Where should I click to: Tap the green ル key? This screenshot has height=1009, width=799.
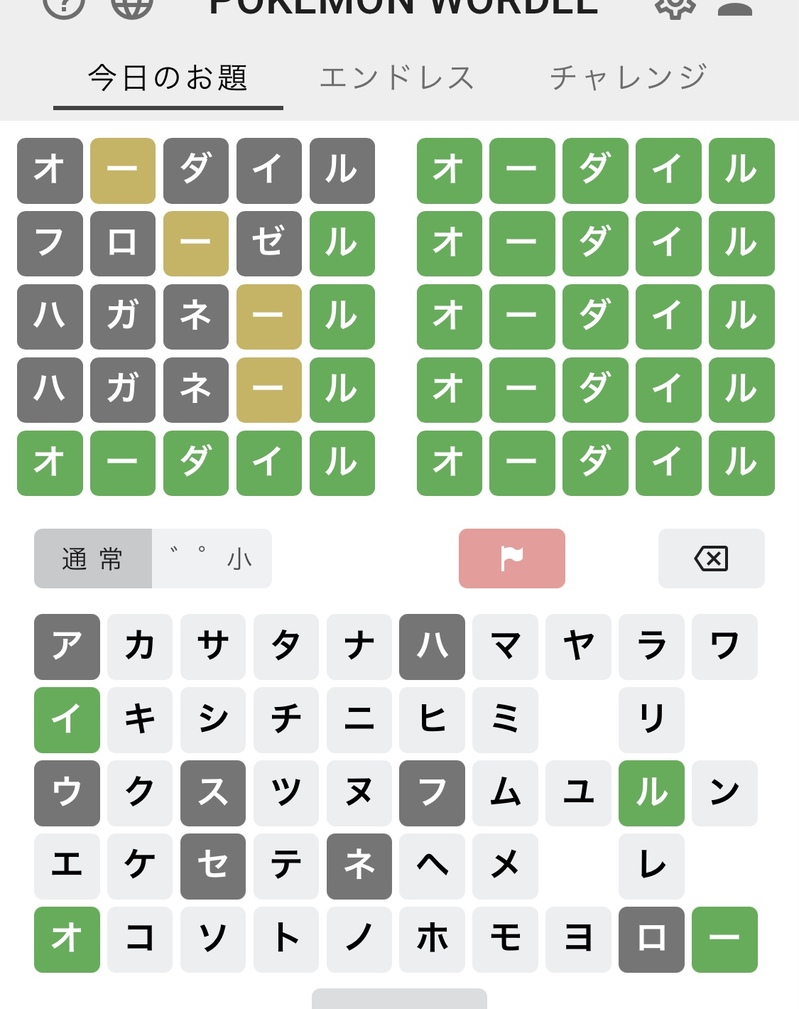[651, 793]
